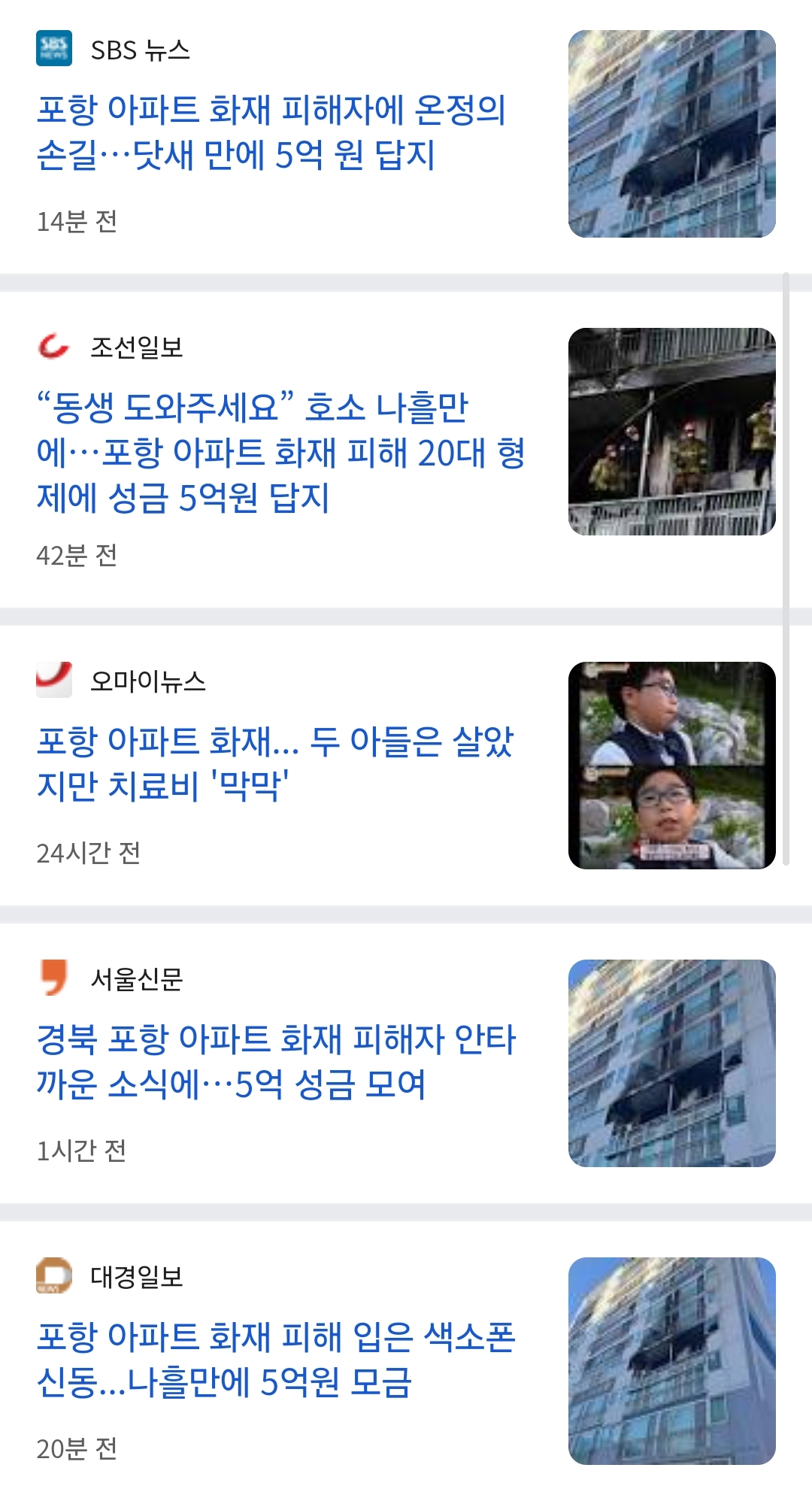Tap the 오마이뉴스 two boys thumbnail
This screenshot has height=1492, width=812.
click(671, 766)
